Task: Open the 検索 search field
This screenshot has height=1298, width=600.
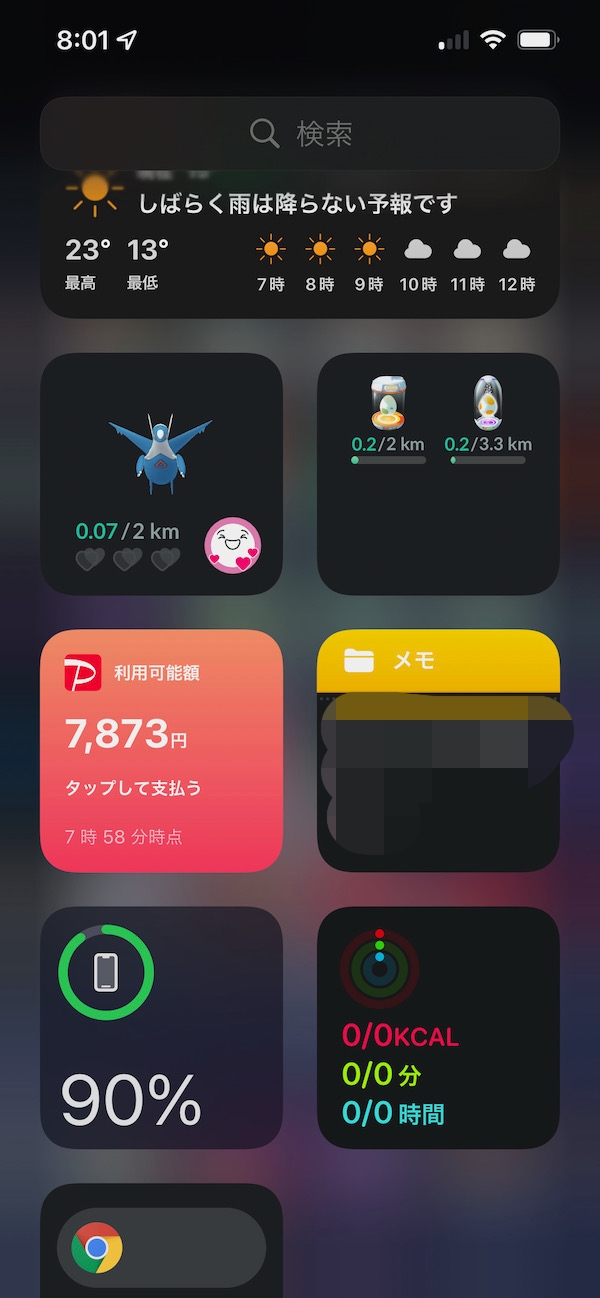Action: 300,134
